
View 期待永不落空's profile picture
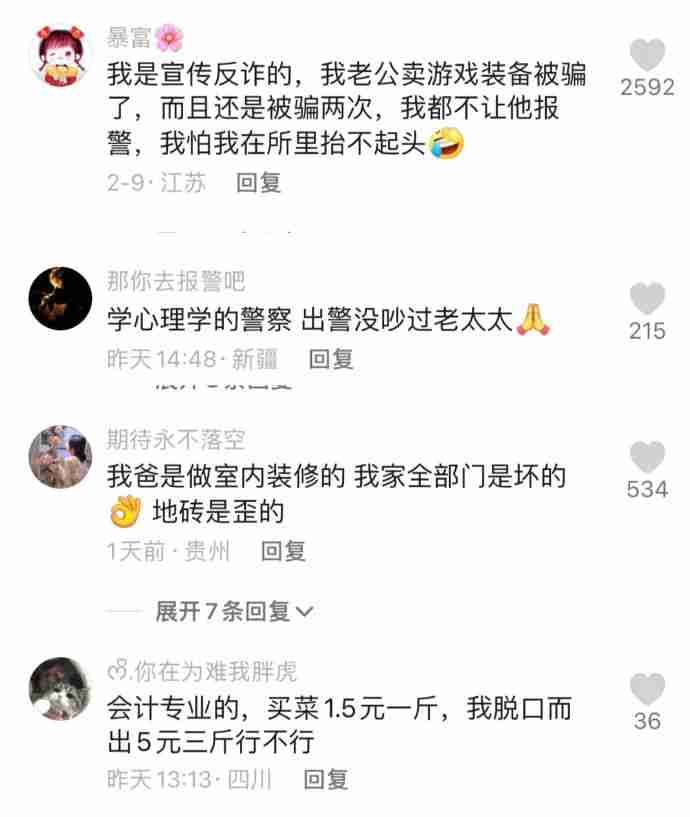(60, 456)
